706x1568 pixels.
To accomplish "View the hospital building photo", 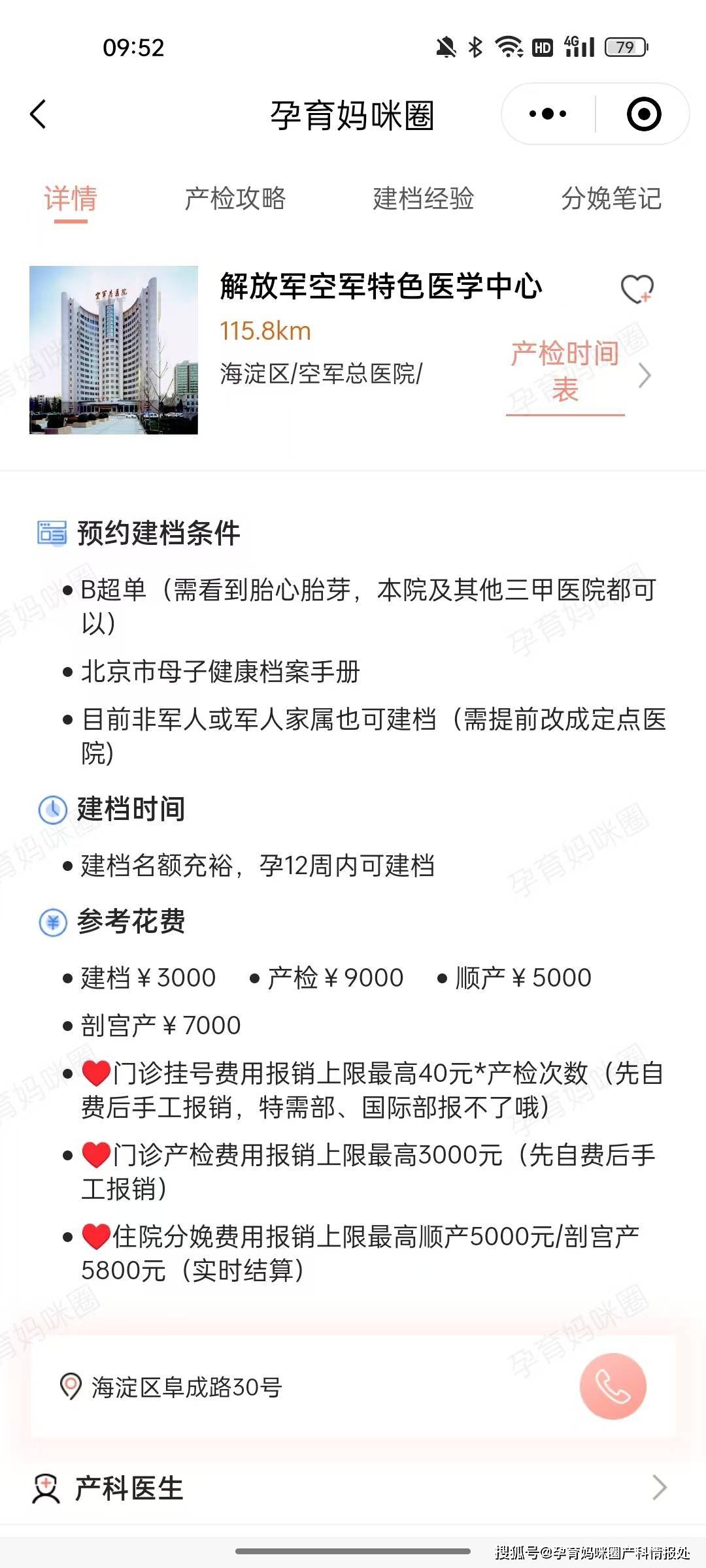I will click(114, 350).
